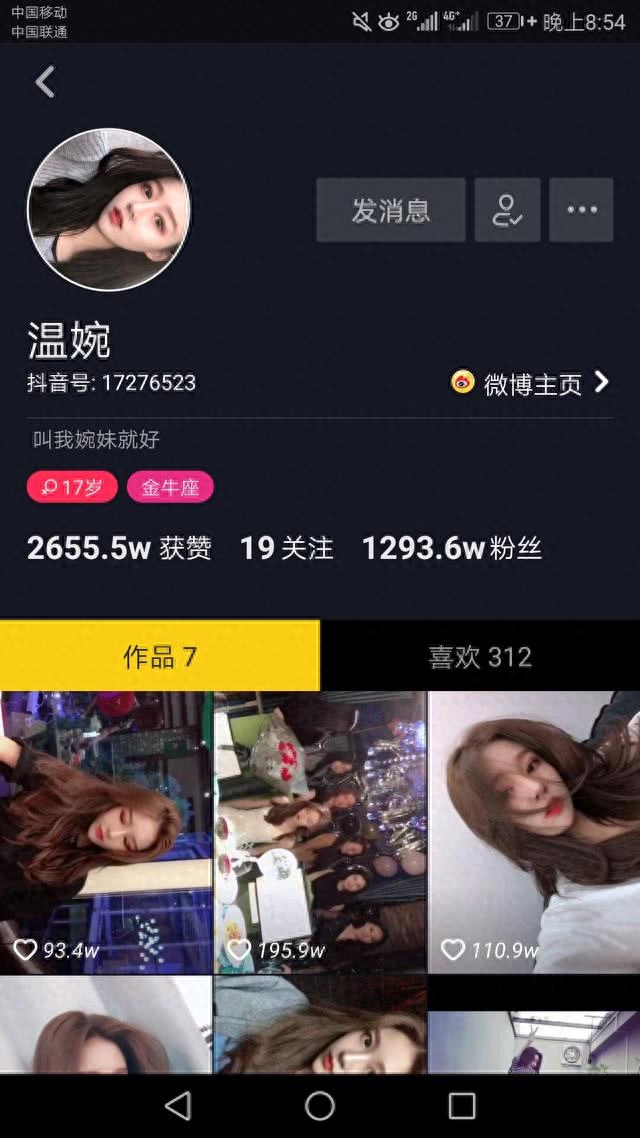Open the 1293.6w 粉丝 followers list
This screenshot has height=1138, width=640.
452,548
